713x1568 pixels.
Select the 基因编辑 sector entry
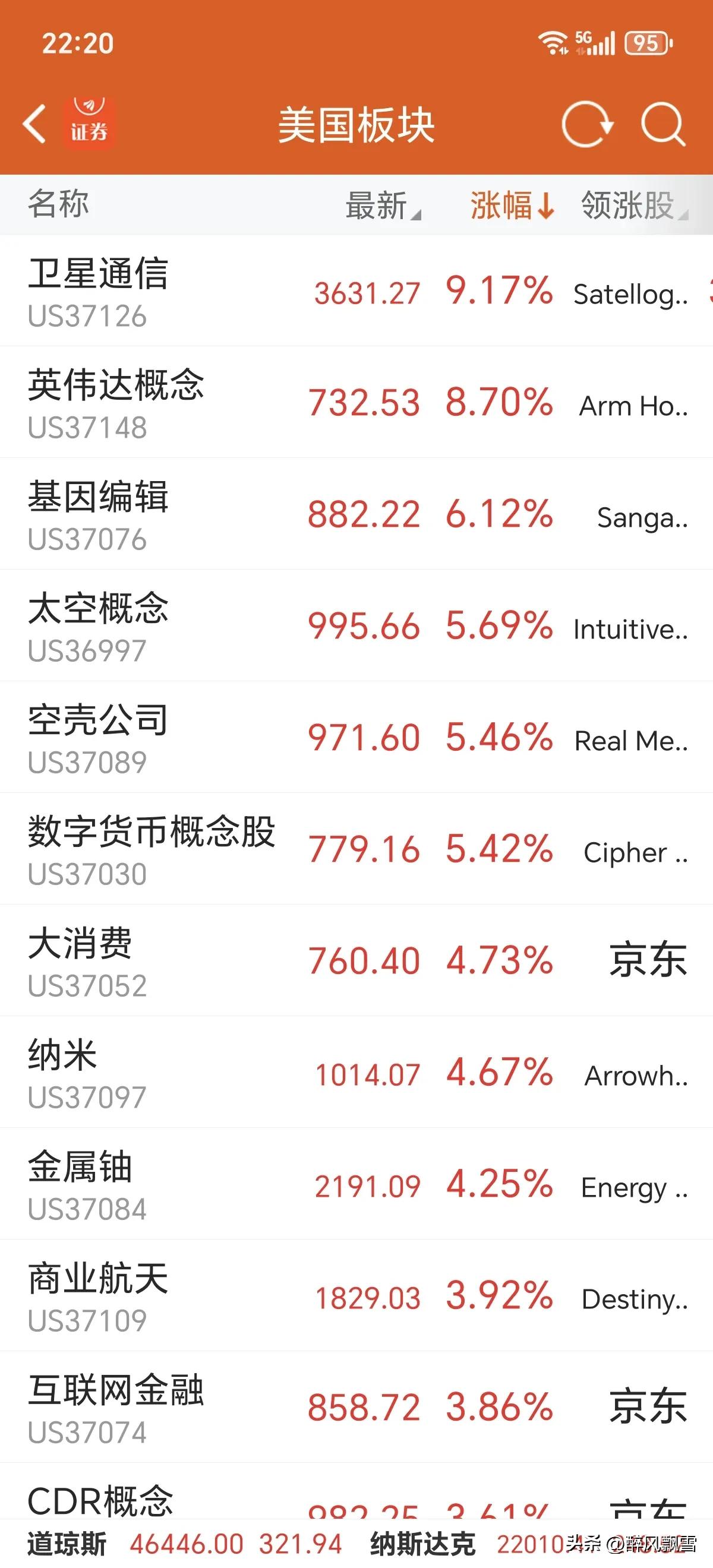coord(244,513)
